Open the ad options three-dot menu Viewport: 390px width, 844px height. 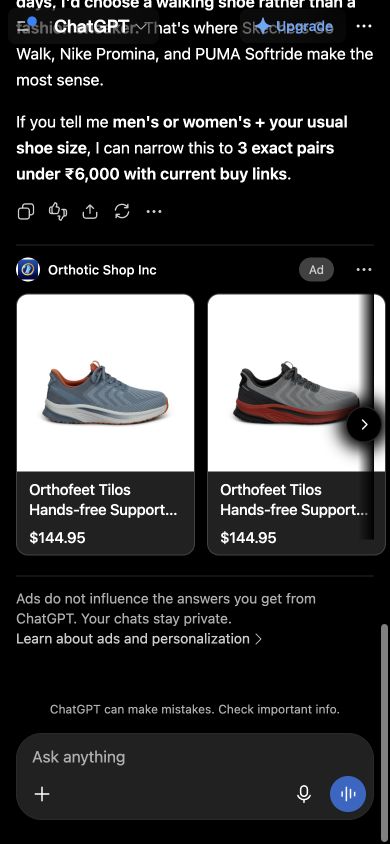(364, 270)
